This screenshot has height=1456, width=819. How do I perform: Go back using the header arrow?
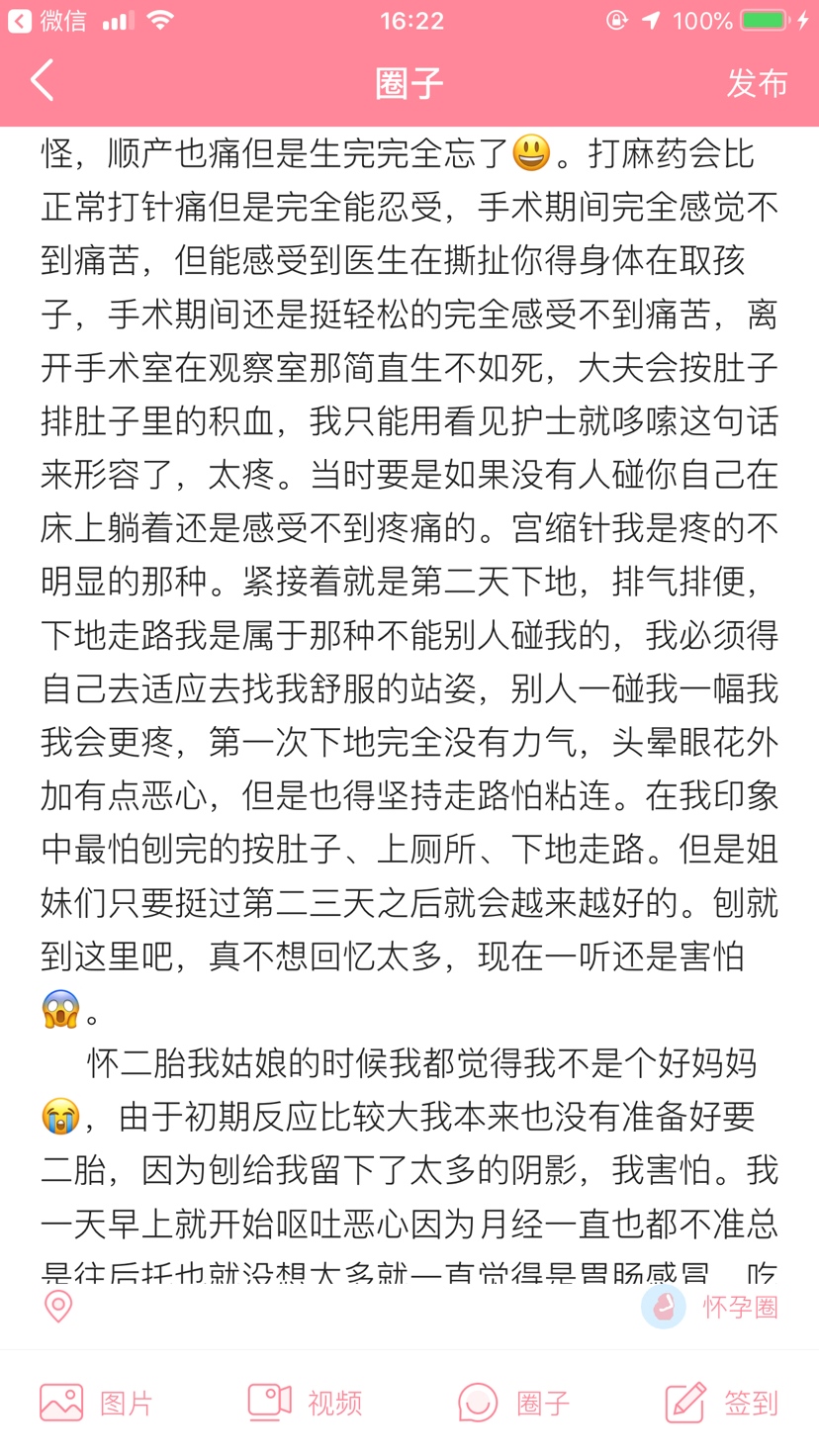pyautogui.click(x=42, y=81)
